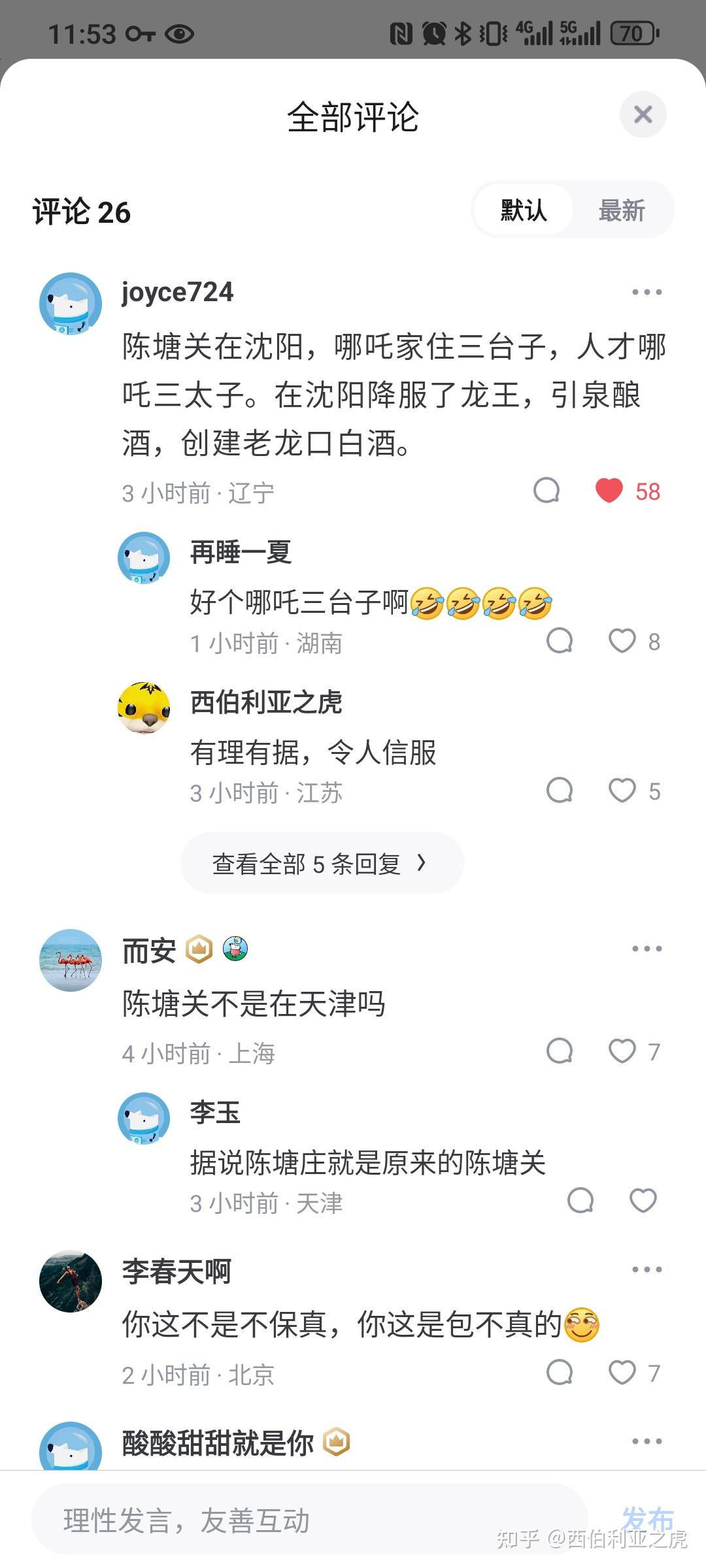Expand 查看全部 5 条回复
Screen dimensions: 706x1568
point(322,864)
